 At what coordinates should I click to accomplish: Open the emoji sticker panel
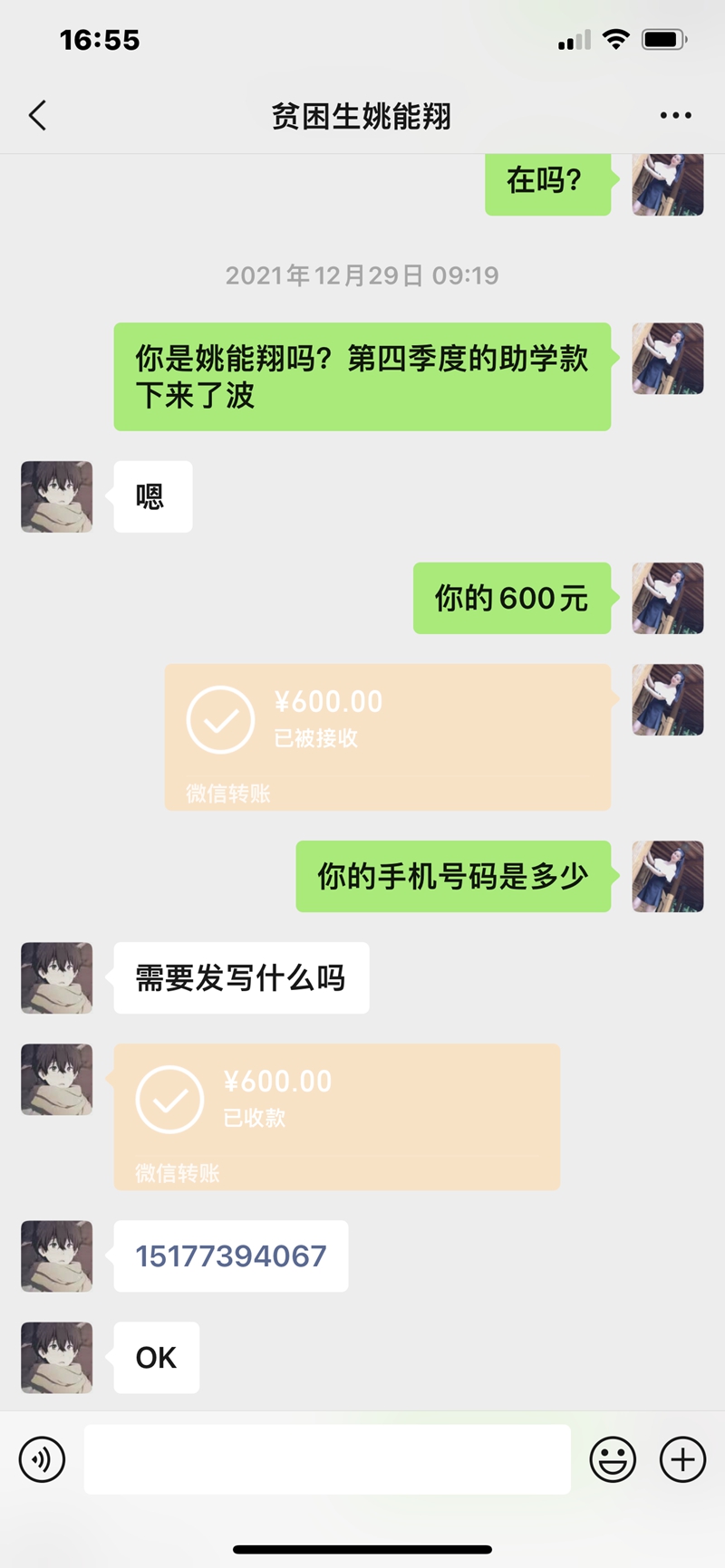[x=613, y=1459]
